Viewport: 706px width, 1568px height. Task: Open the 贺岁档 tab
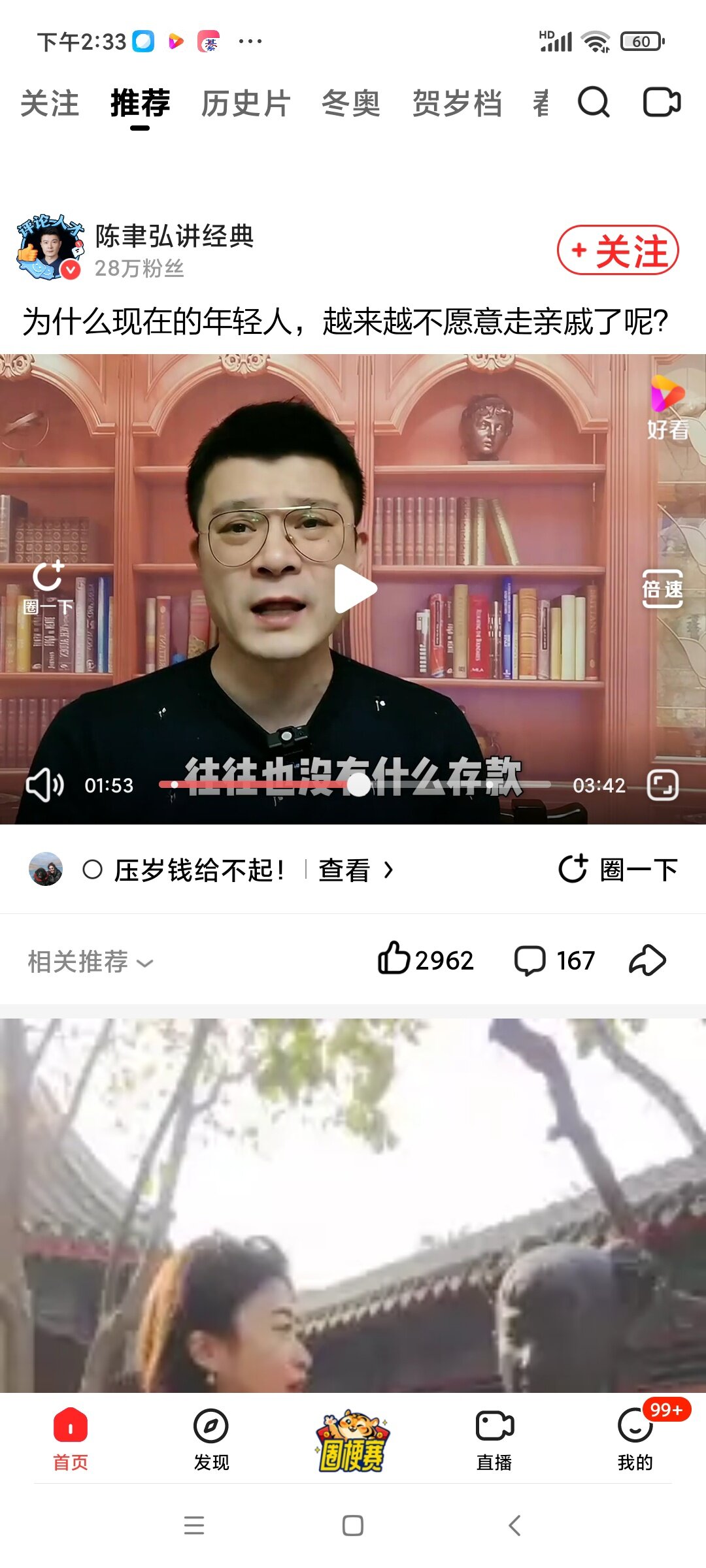pyautogui.click(x=457, y=104)
